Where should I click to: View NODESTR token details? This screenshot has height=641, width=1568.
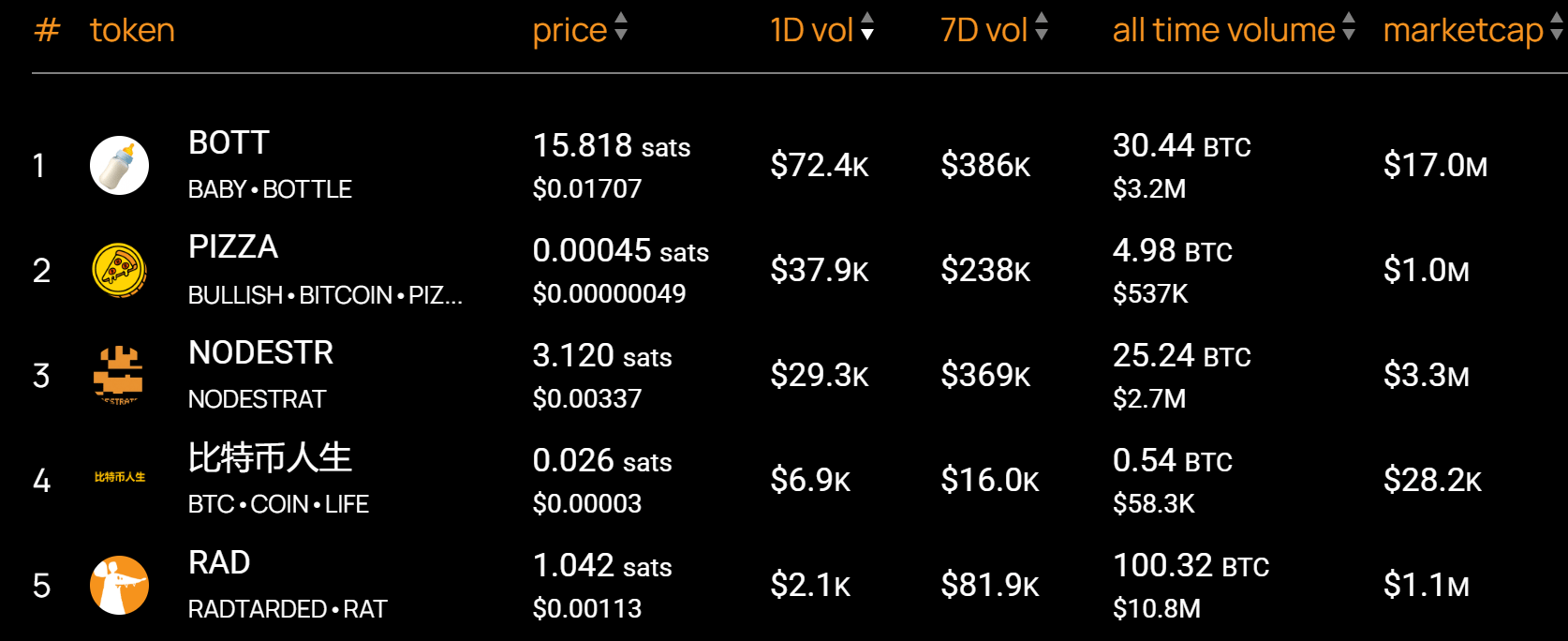tap(260, 353)
